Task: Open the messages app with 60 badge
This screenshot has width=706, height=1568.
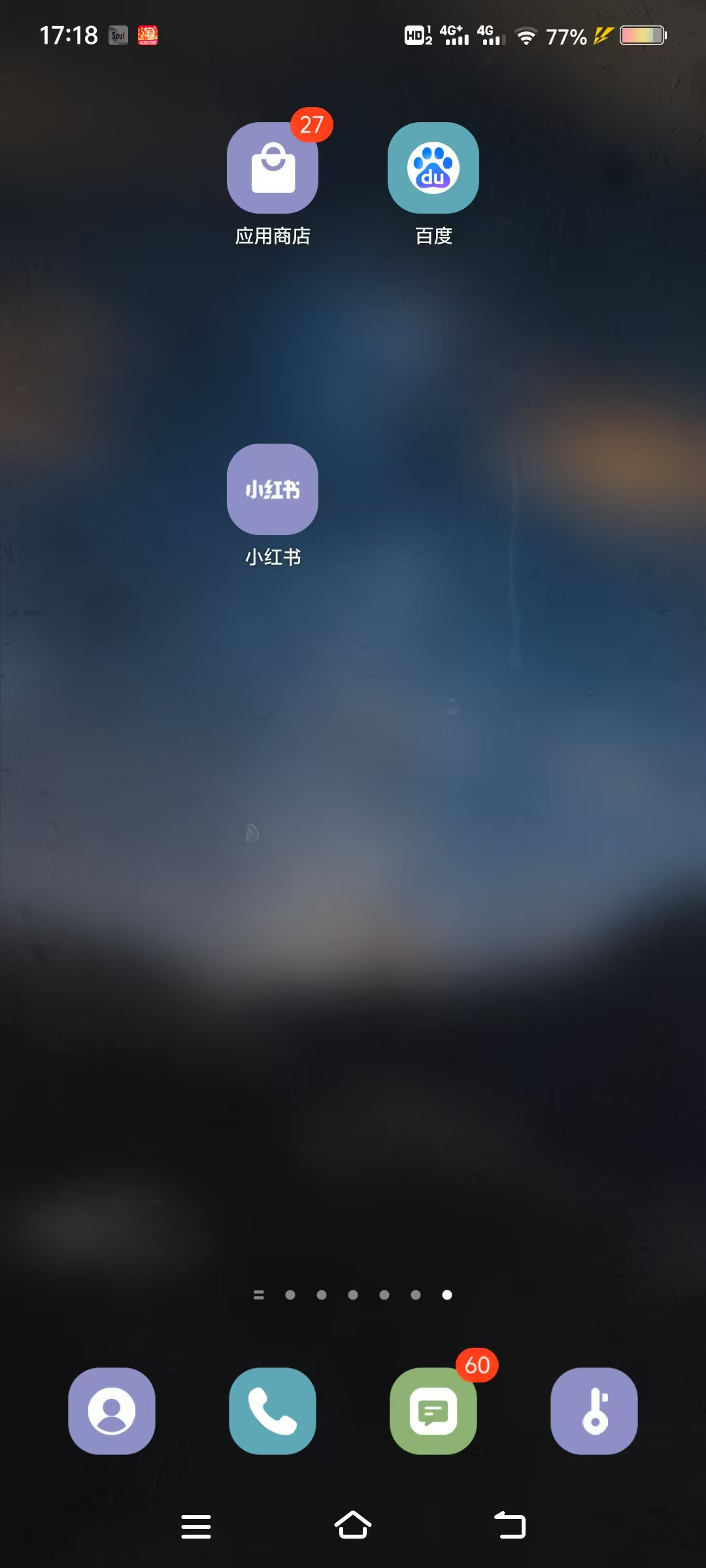Action: click(433, 1411)
